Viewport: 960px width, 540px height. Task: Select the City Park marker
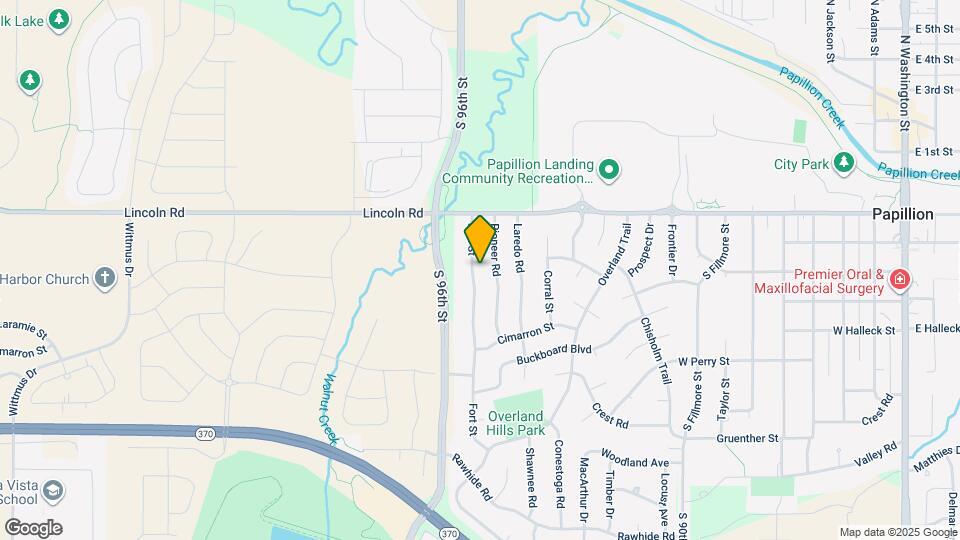[845, 162]
